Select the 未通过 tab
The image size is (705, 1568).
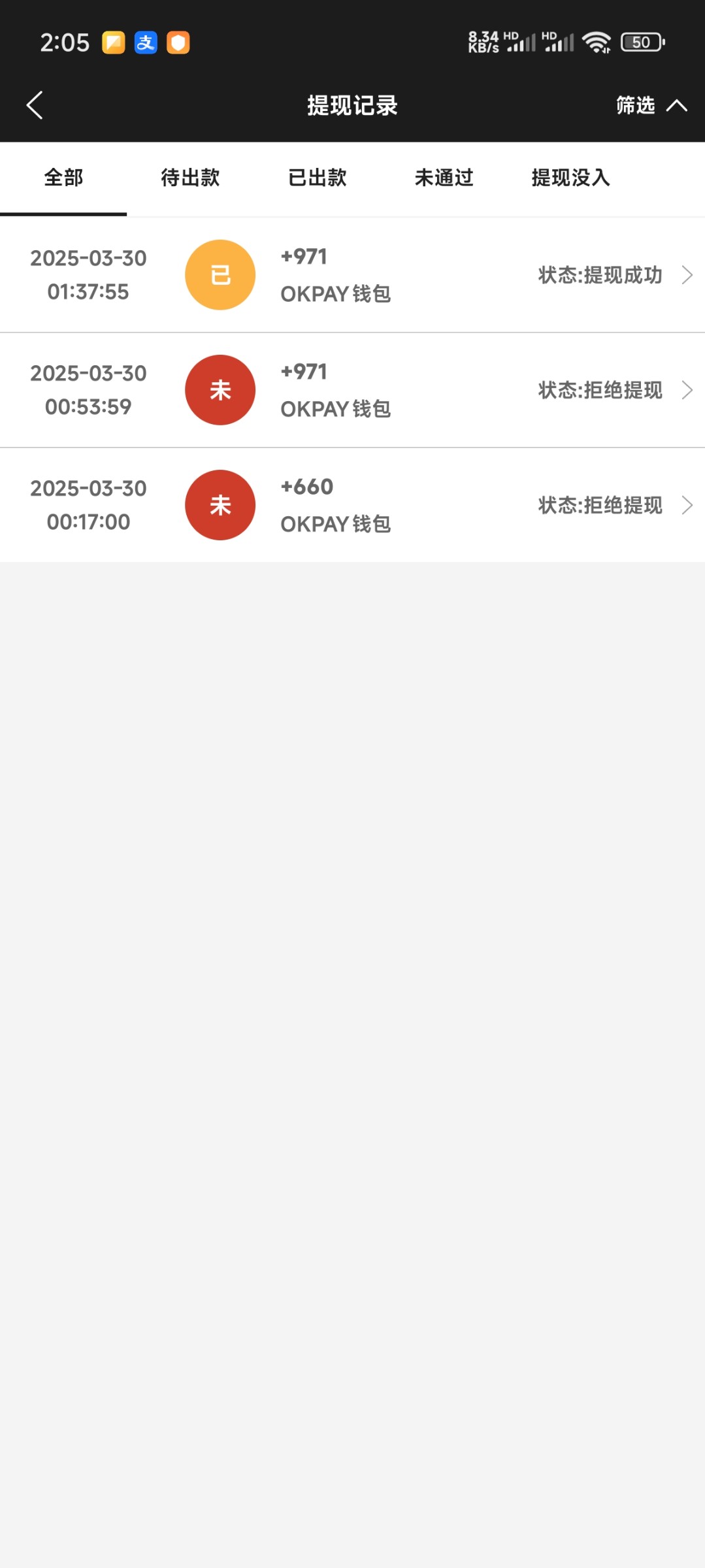click(x=444, y=178)
